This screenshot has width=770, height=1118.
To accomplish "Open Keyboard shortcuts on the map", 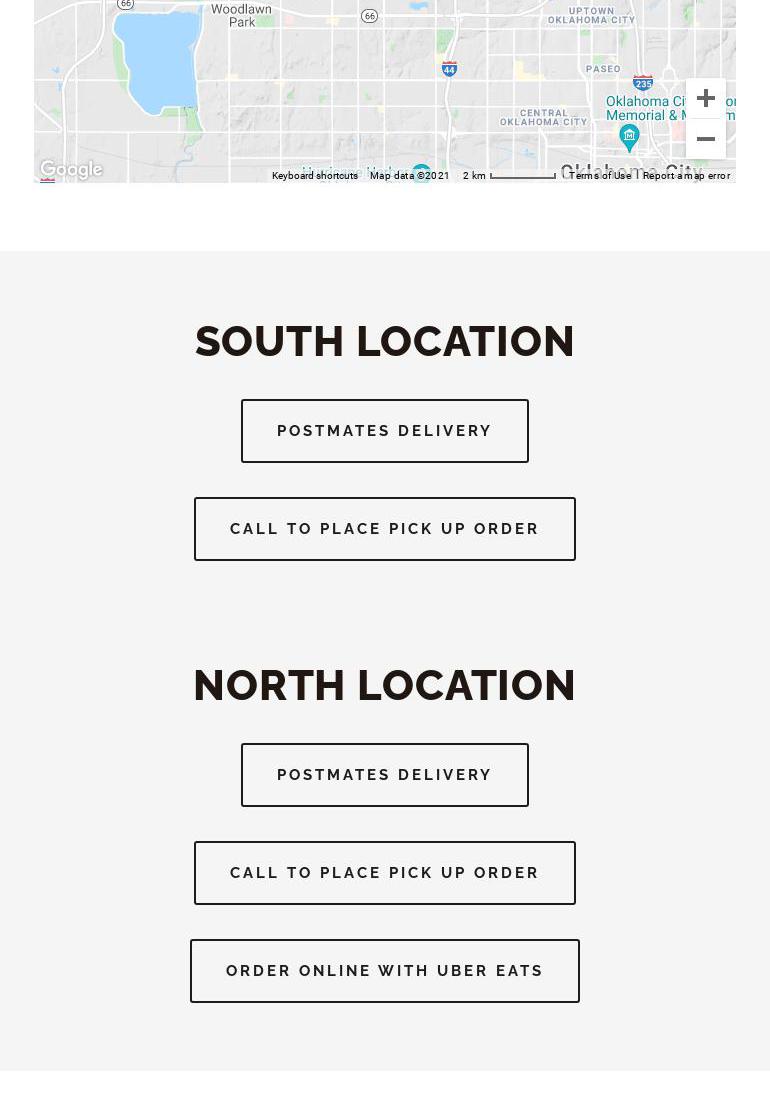I will tap(314, 176).
